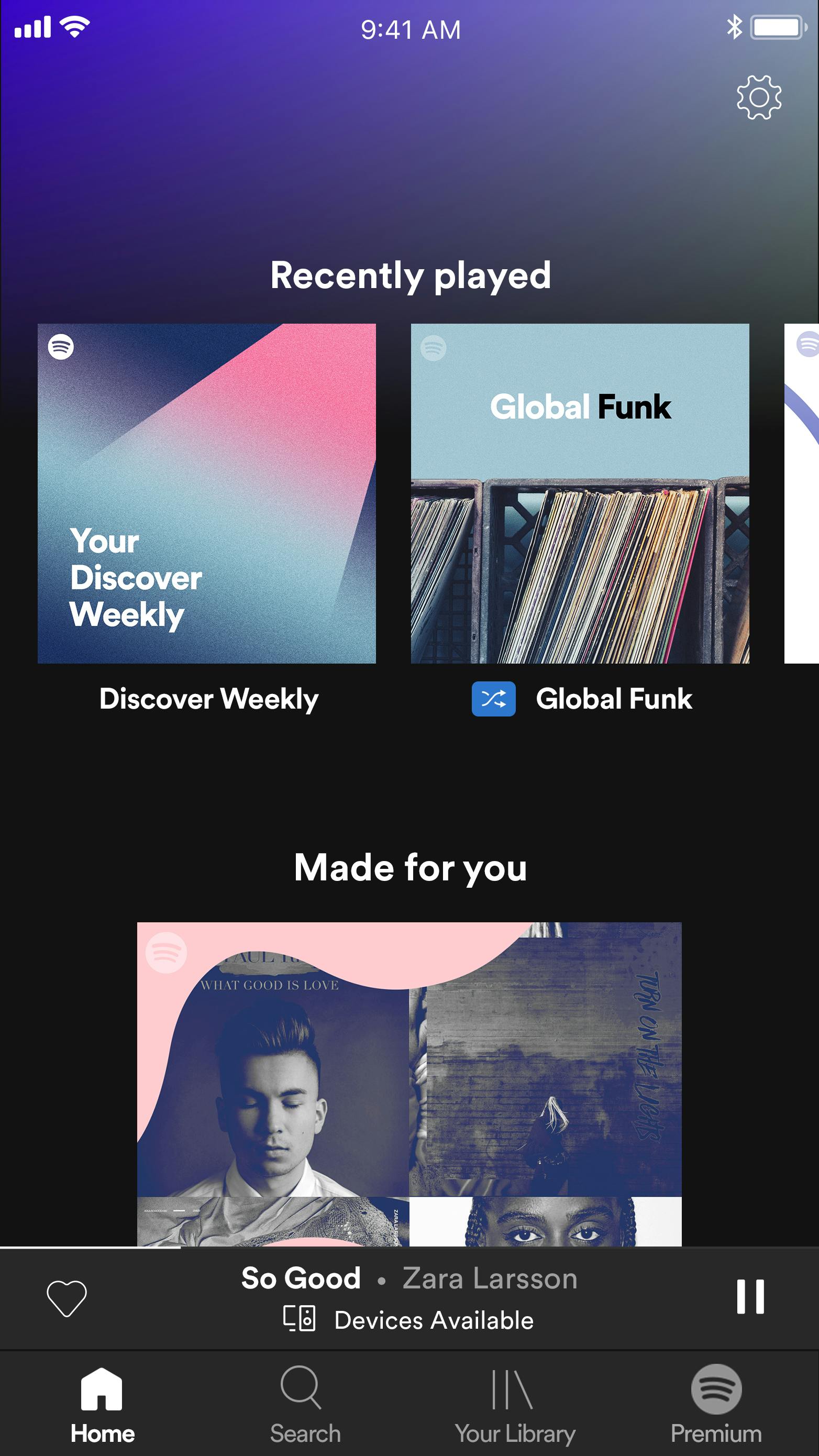The width and height of the screenshot is (819, 1456).
Task: Like the song So Good
Action: tap(67, 1297)
